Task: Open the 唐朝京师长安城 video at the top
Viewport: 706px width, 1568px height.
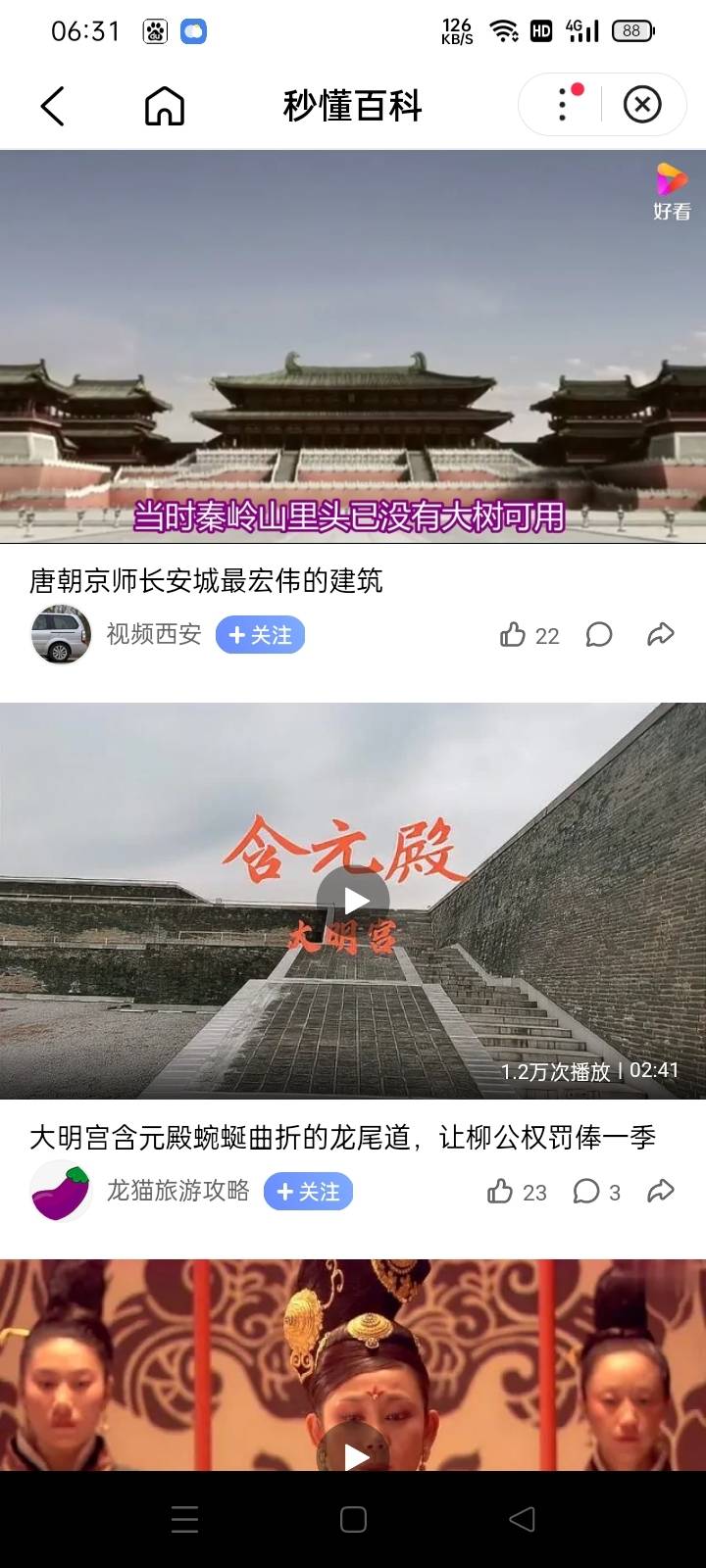Action: point(353,346)
